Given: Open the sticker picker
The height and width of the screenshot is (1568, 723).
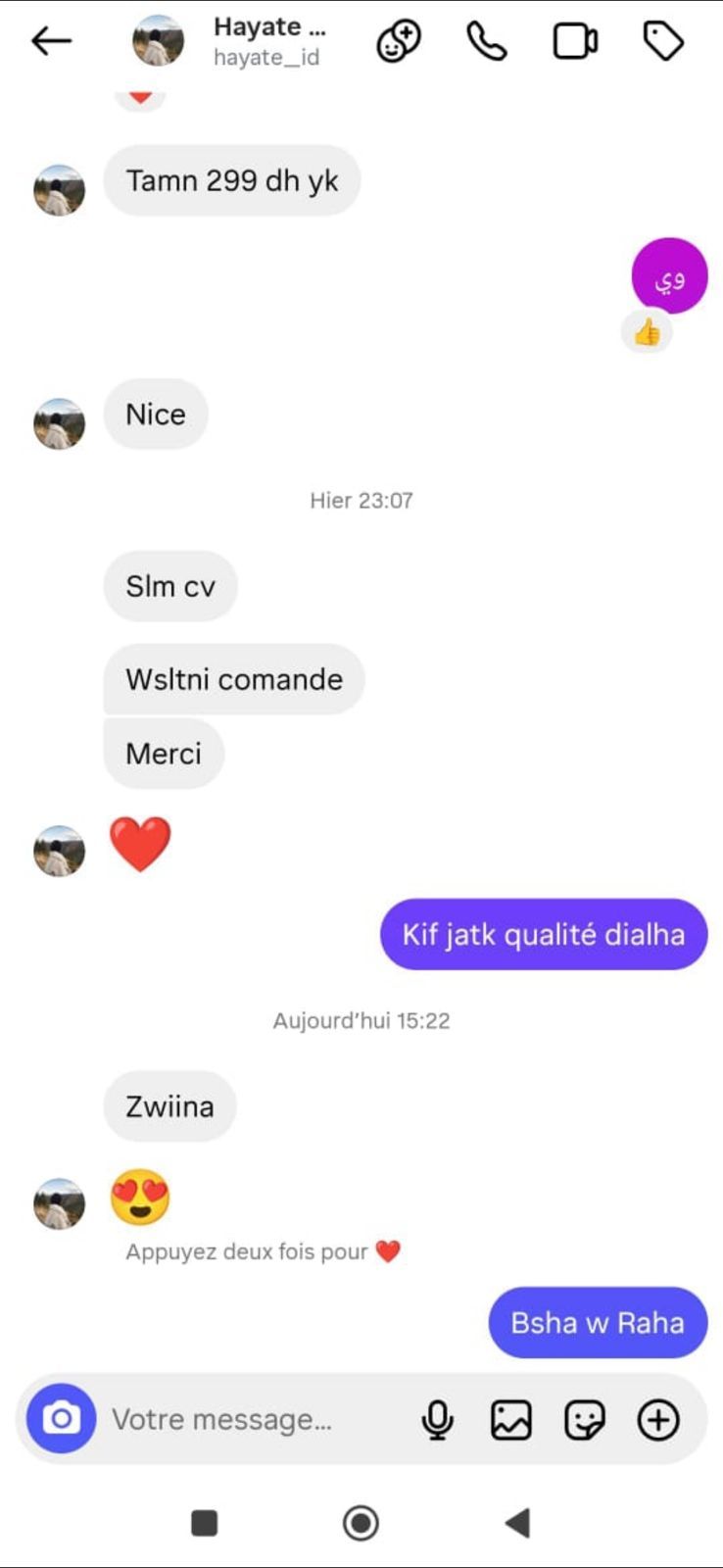Looking at the screenshot, I should coord(584,1419).
